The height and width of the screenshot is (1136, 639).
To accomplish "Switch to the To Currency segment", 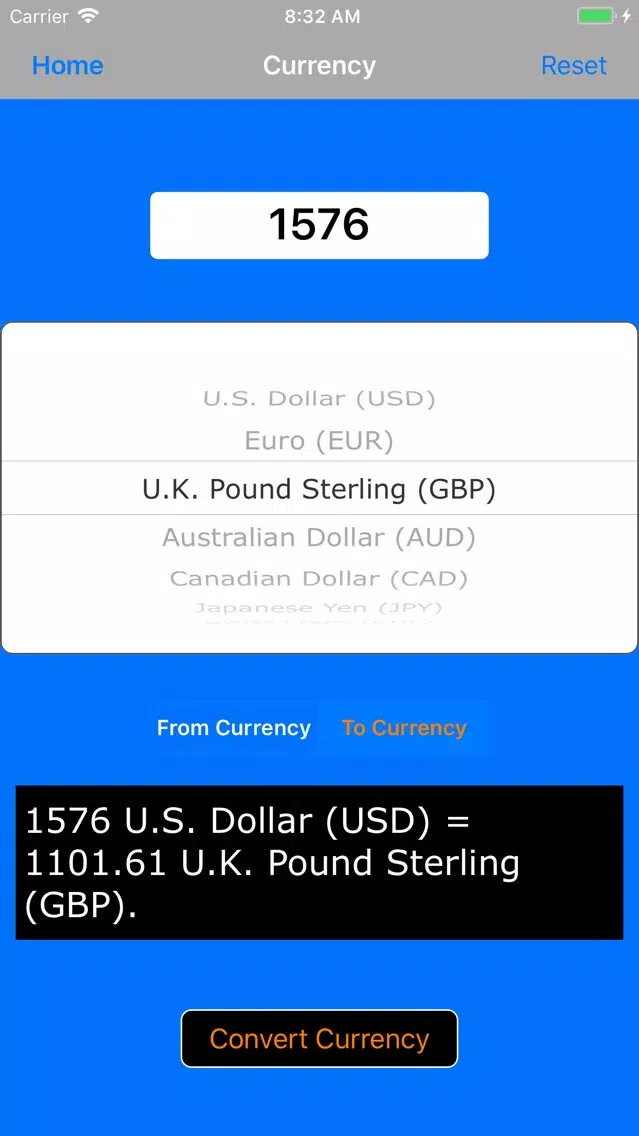I will click(x=404, y=727).
